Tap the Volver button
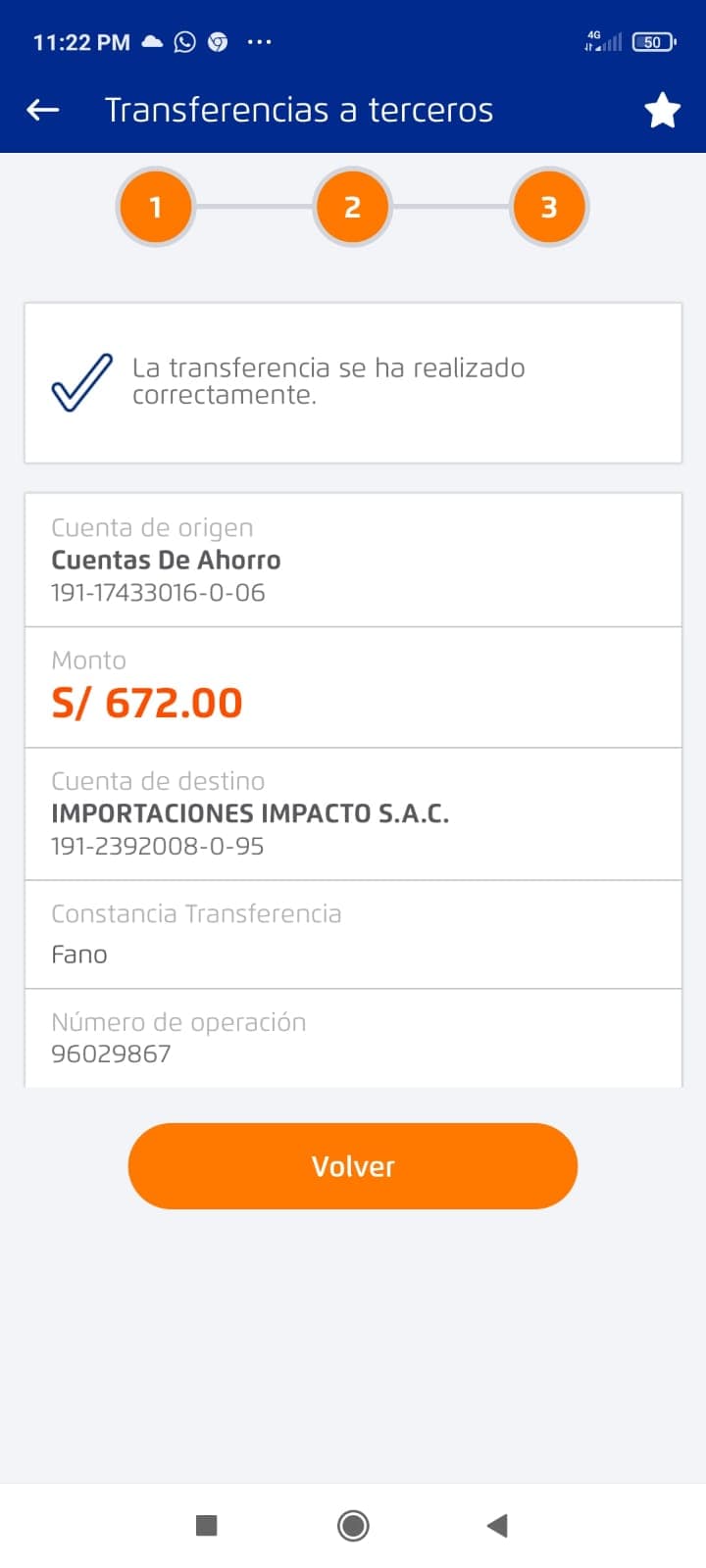Viewport: 706px width, 1568px height. (353, 1166)
